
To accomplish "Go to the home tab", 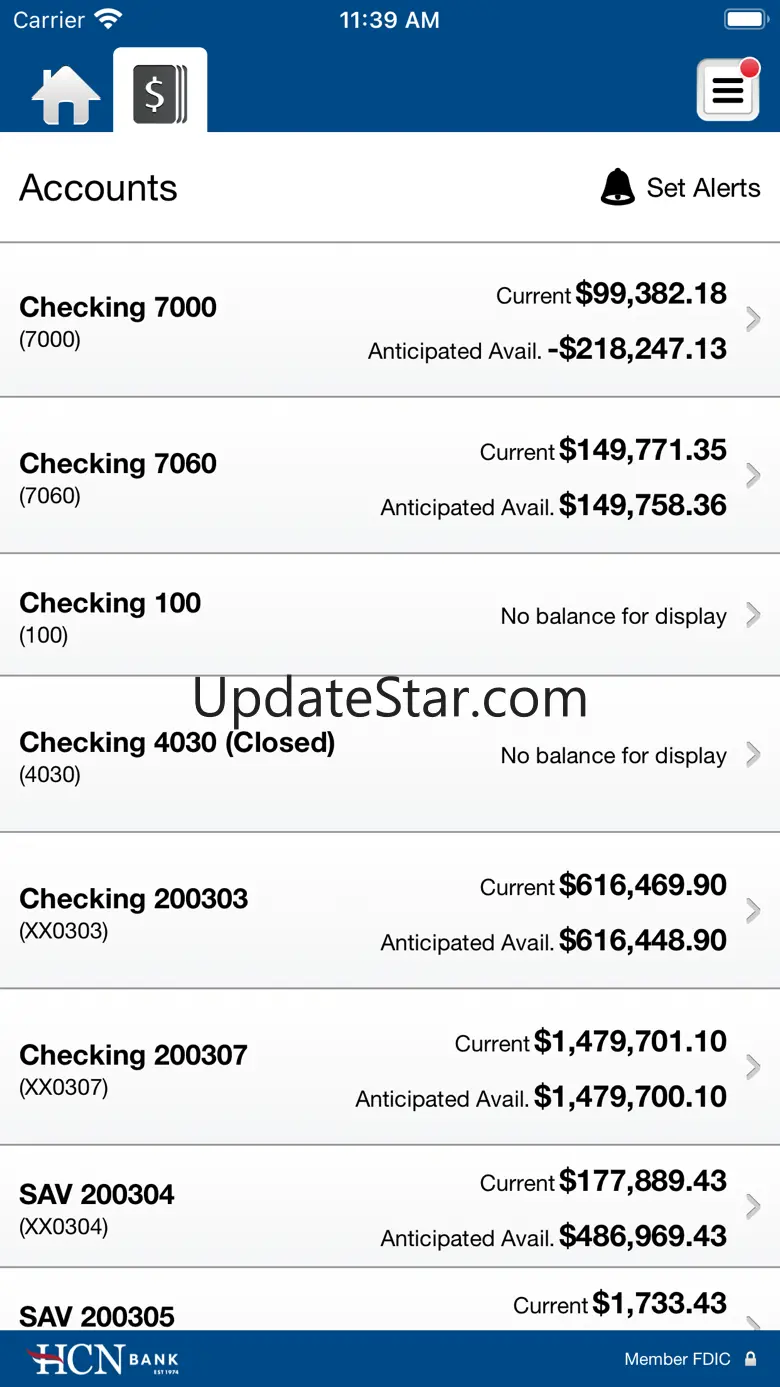I will pos(66,95).
